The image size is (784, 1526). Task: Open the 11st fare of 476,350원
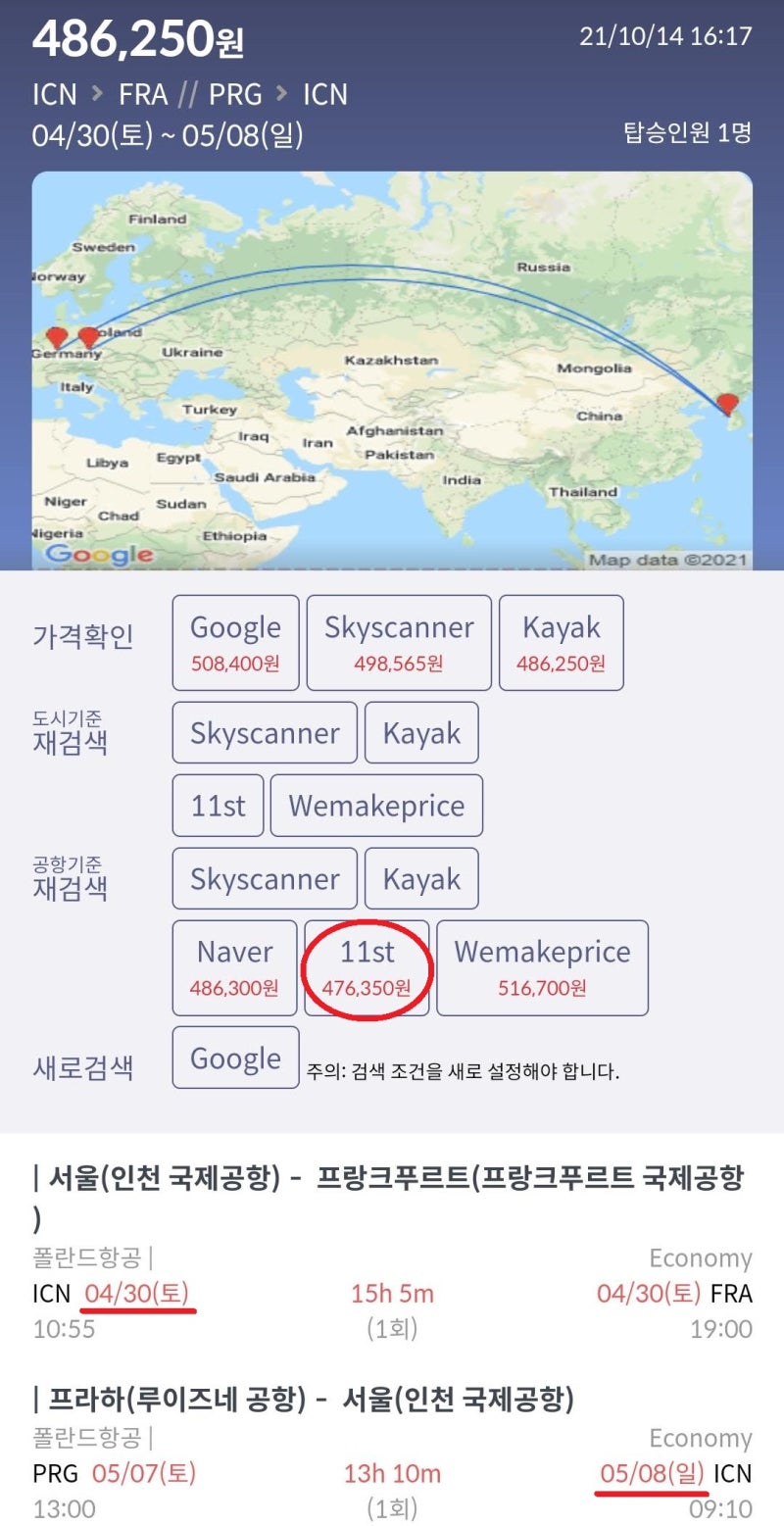367,967
